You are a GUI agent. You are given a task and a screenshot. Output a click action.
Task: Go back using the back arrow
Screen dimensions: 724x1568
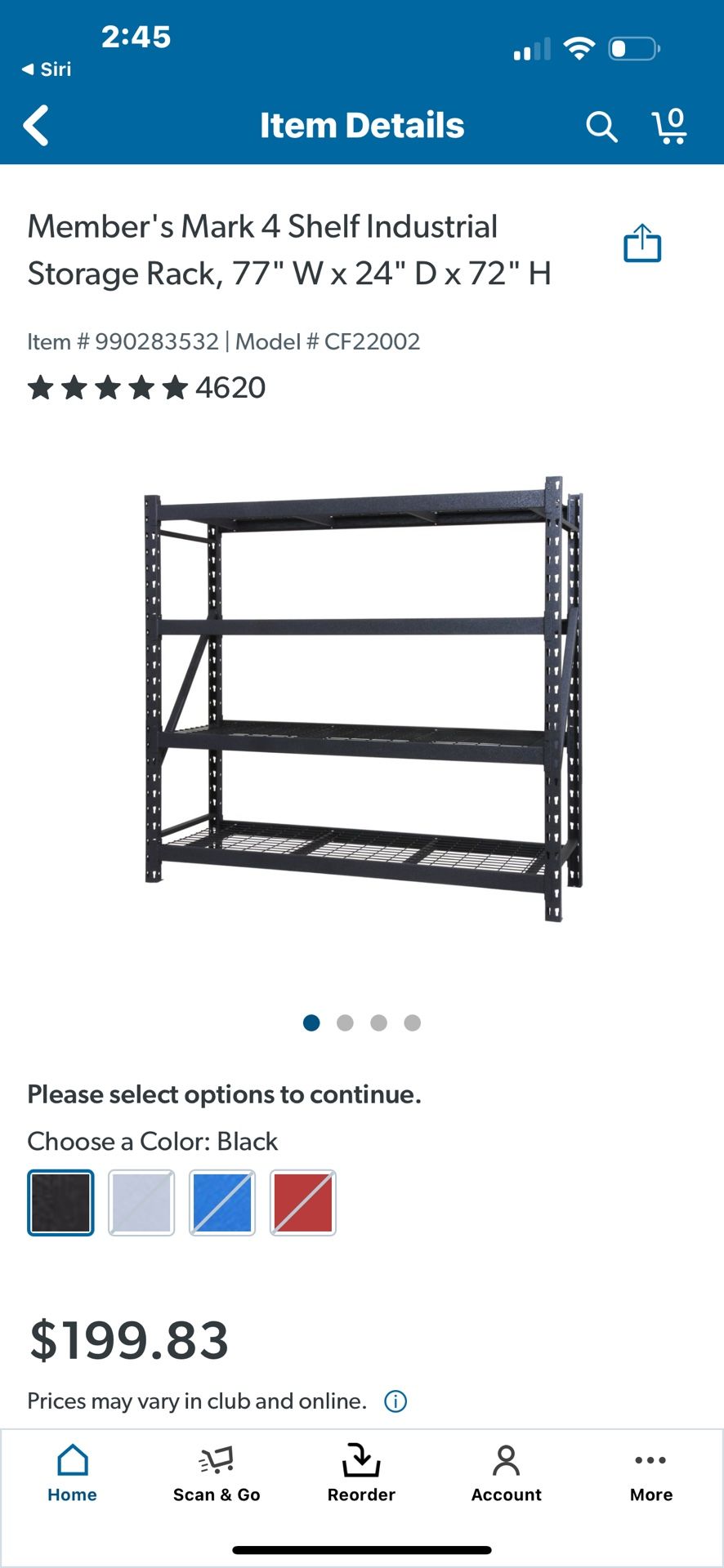(34, 127)
